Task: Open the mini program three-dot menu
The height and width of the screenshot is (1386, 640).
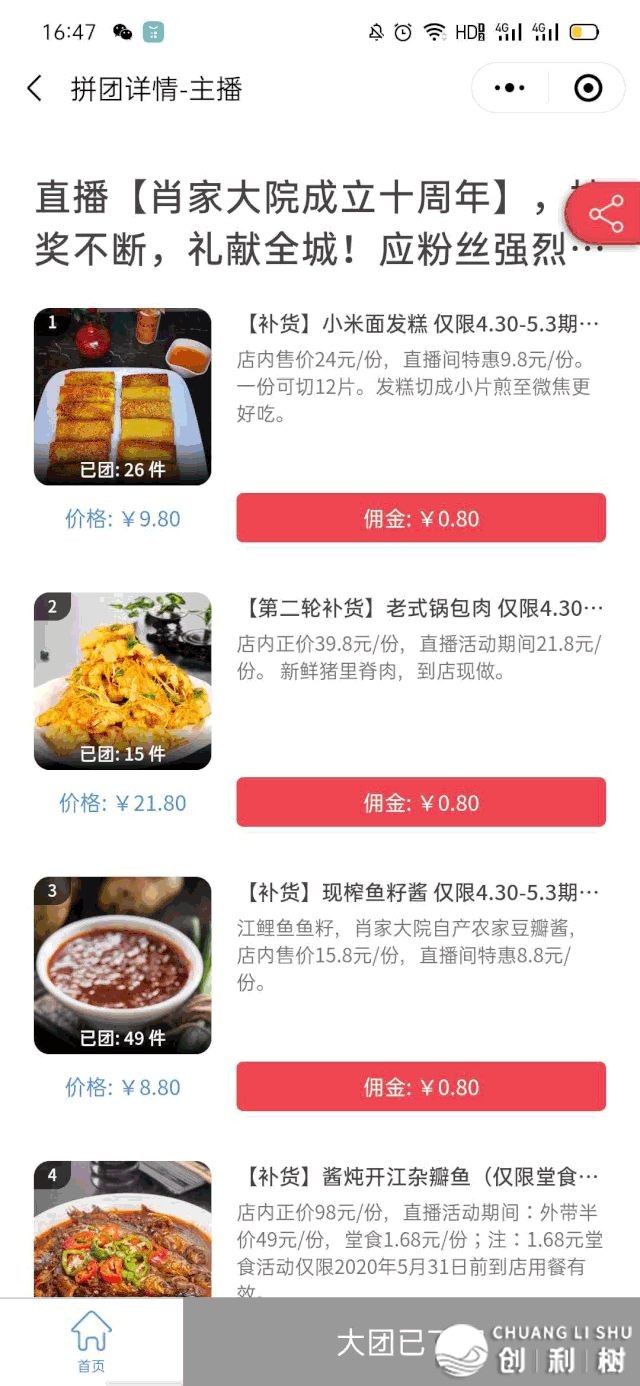Action: 510,89
